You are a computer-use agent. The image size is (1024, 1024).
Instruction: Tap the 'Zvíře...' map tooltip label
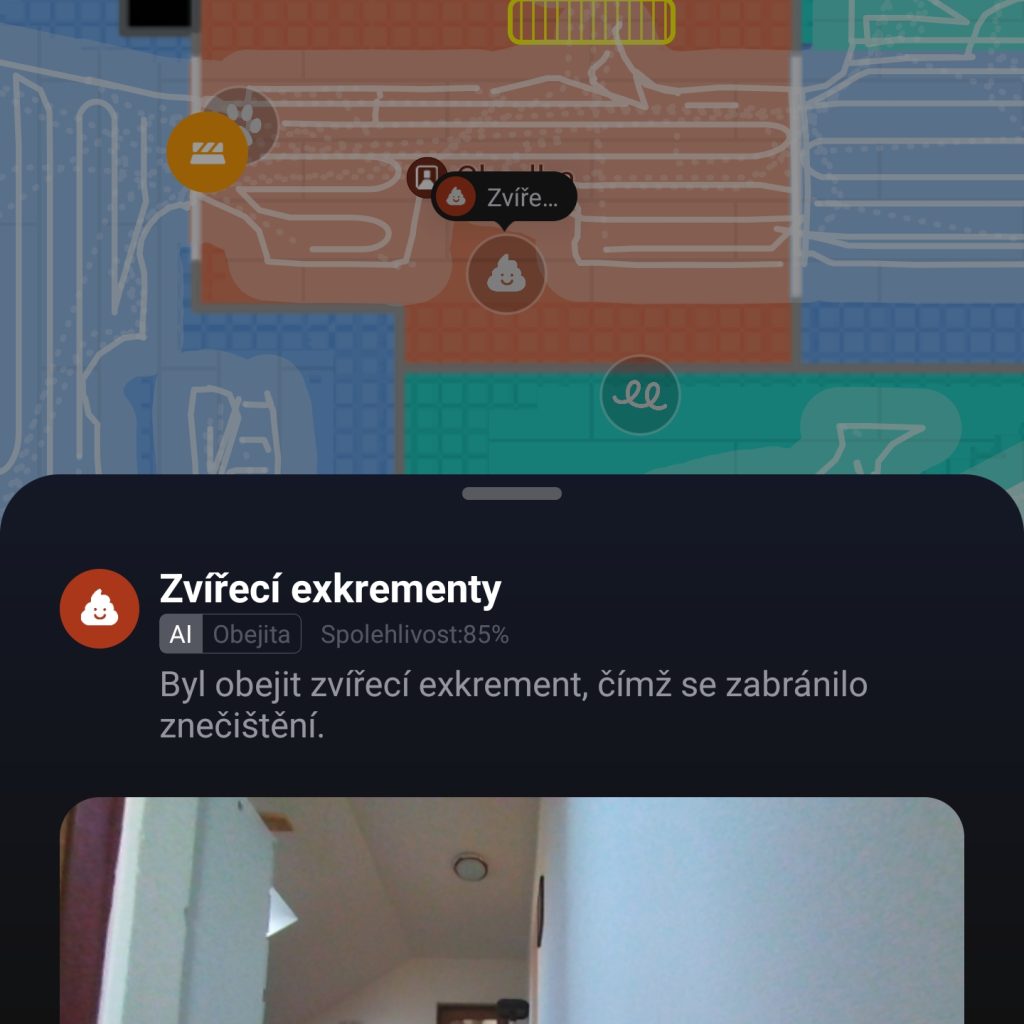[504, 197]
